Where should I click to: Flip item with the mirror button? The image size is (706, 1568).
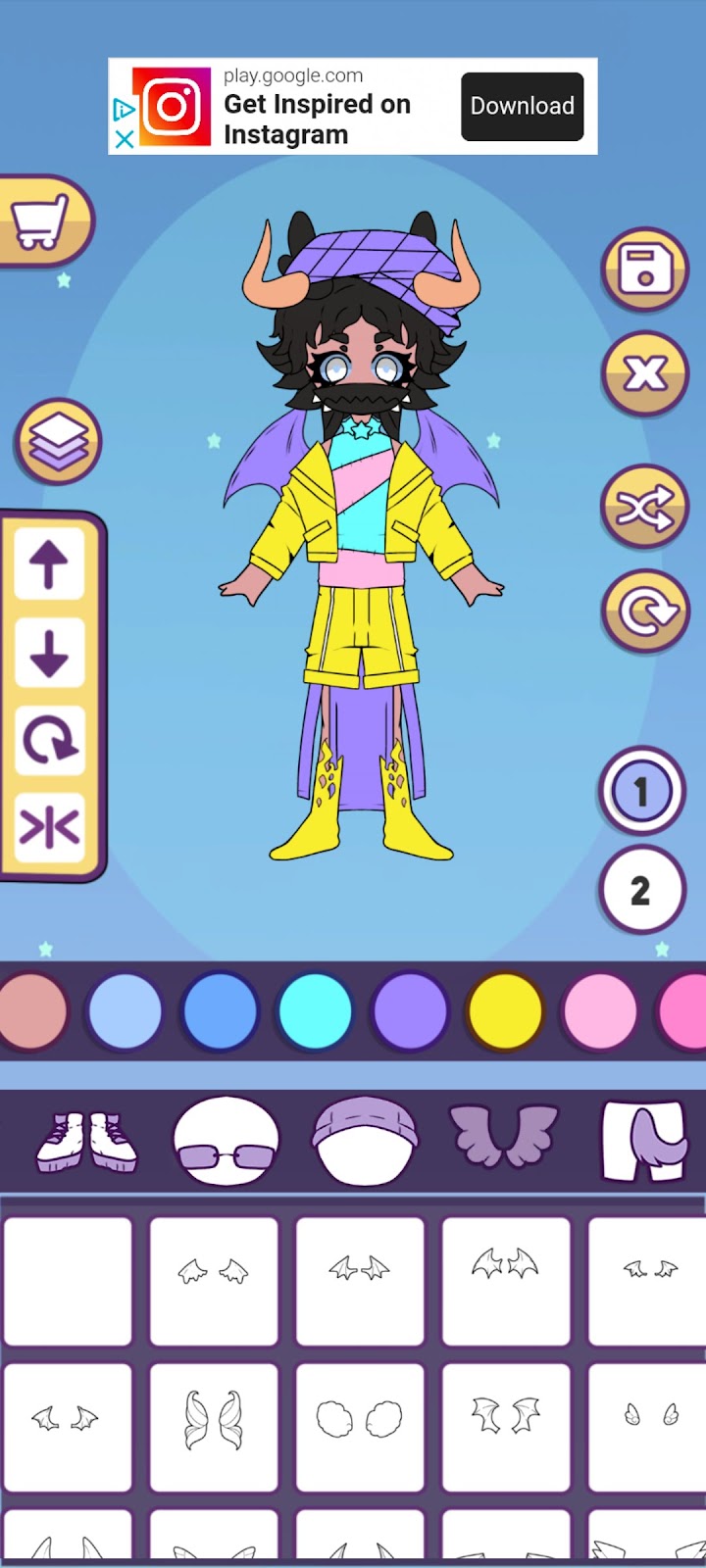click(49, 827)
